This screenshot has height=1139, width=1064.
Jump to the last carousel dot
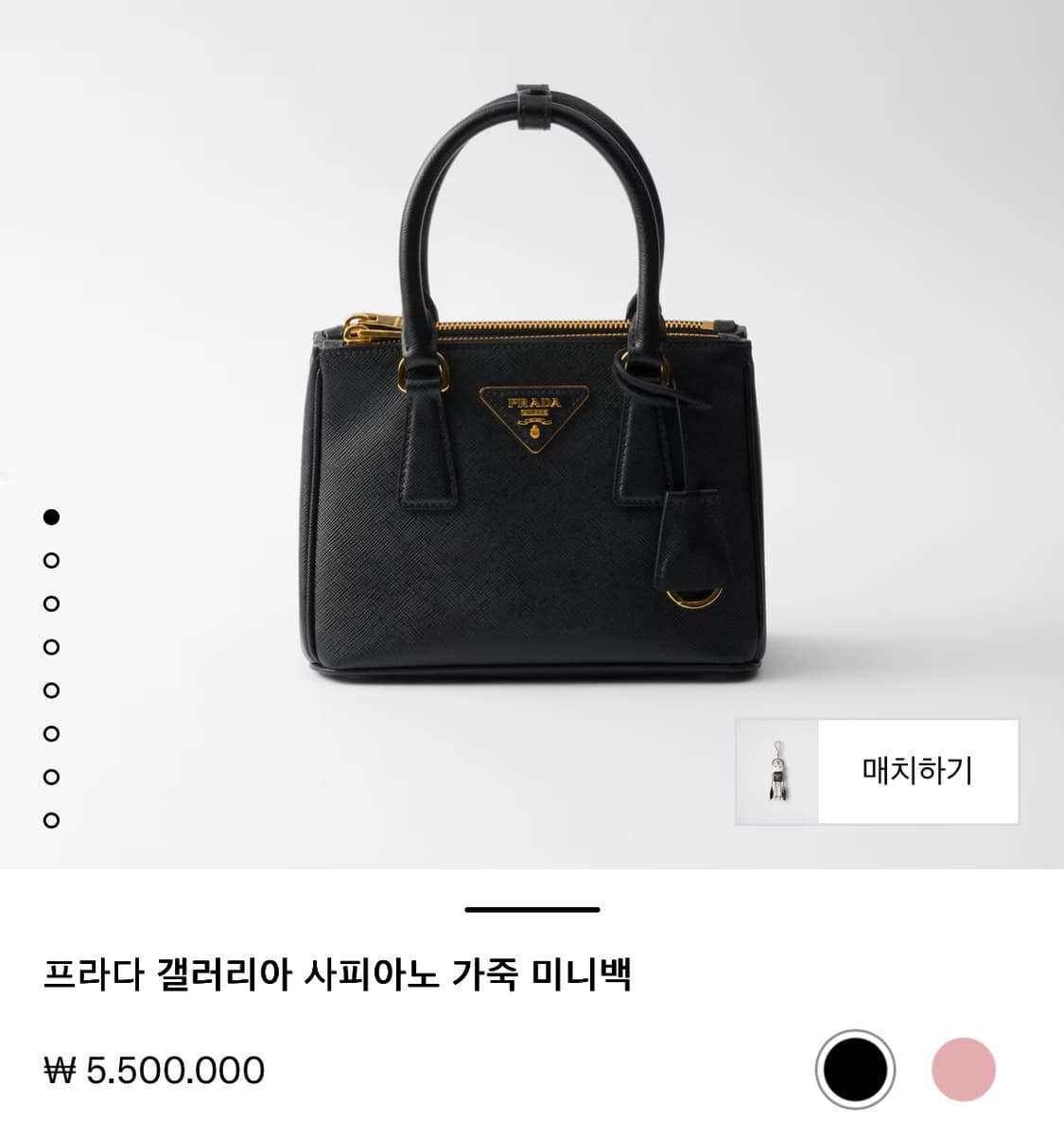point(50,816)
